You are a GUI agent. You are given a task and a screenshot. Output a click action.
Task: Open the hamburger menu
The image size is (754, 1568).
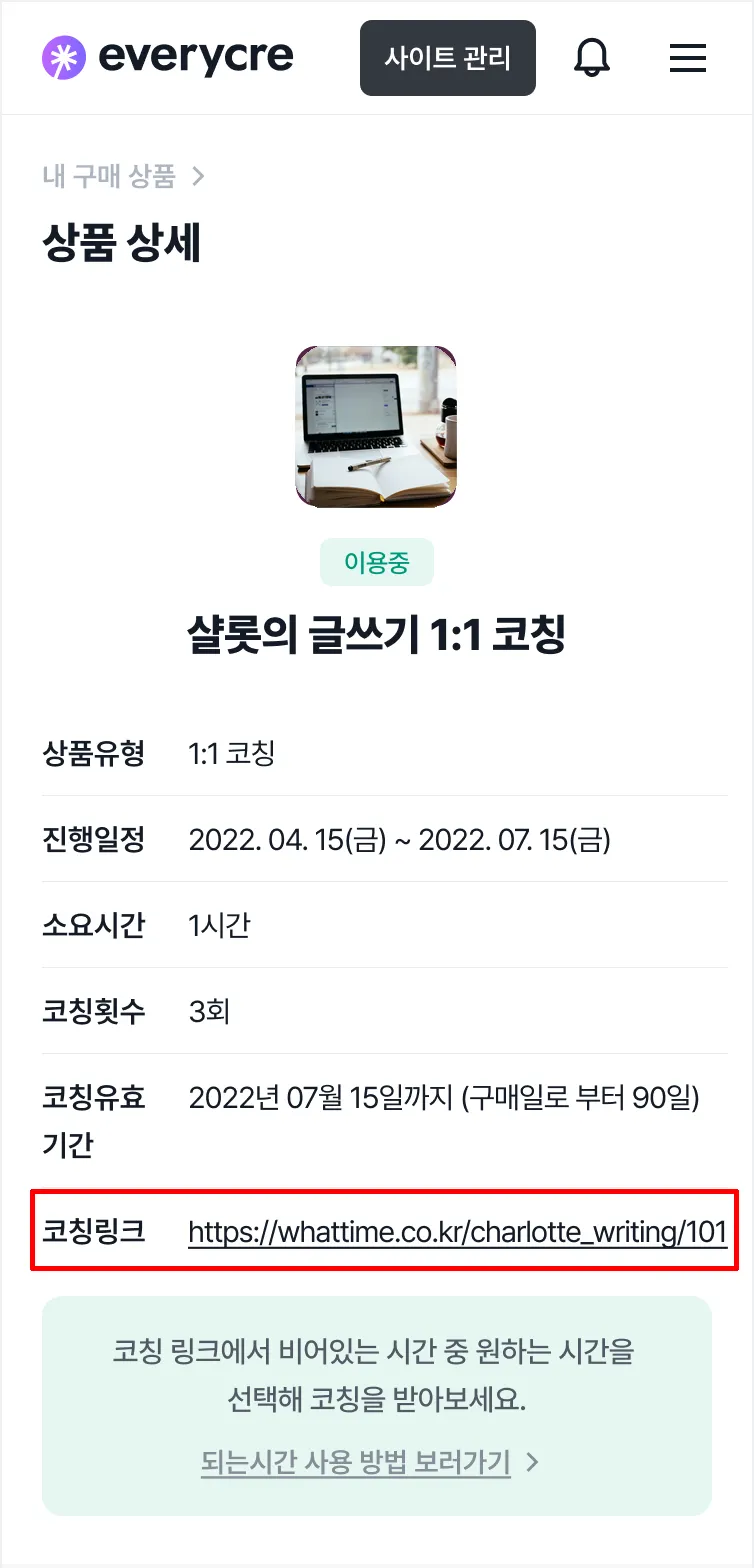687,58
